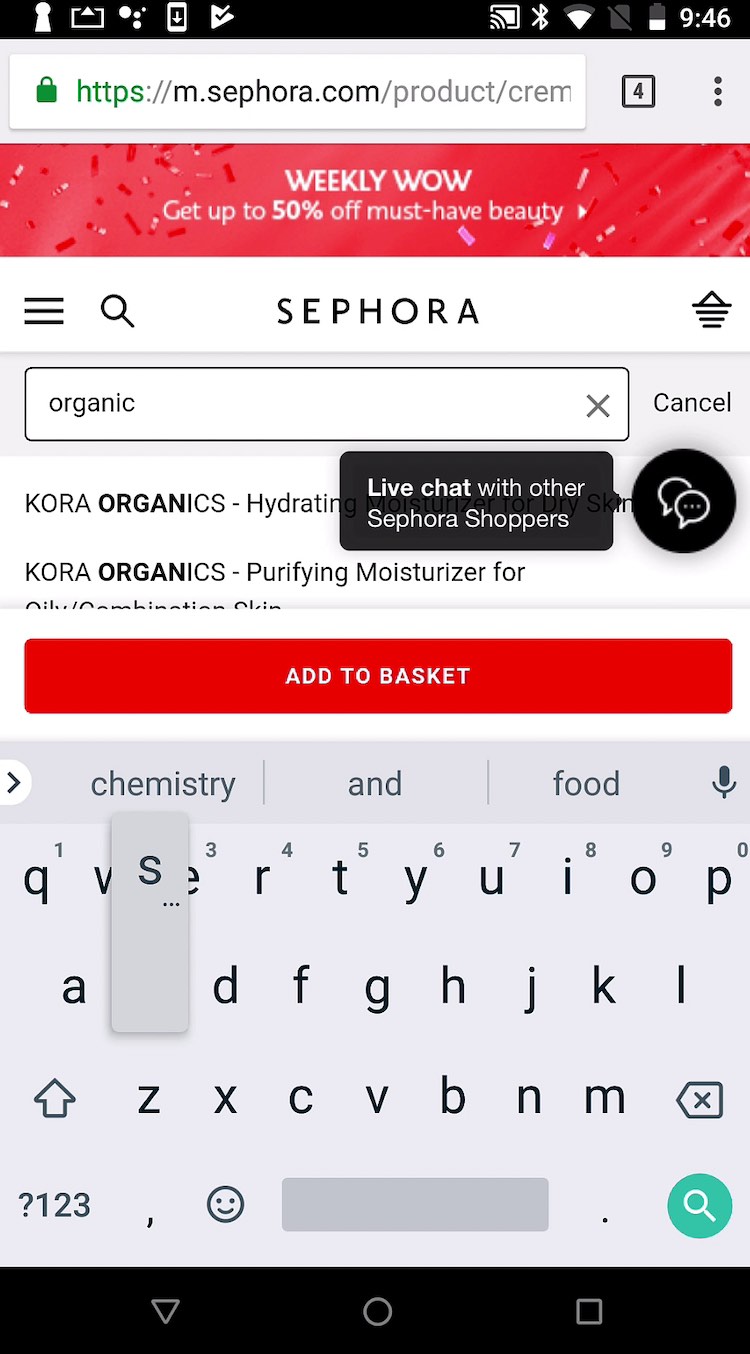This screenshot has height=1354, width=750.
Task: Choose the keyboard suggestion chemistry
Action: click(x=163, y=783)
